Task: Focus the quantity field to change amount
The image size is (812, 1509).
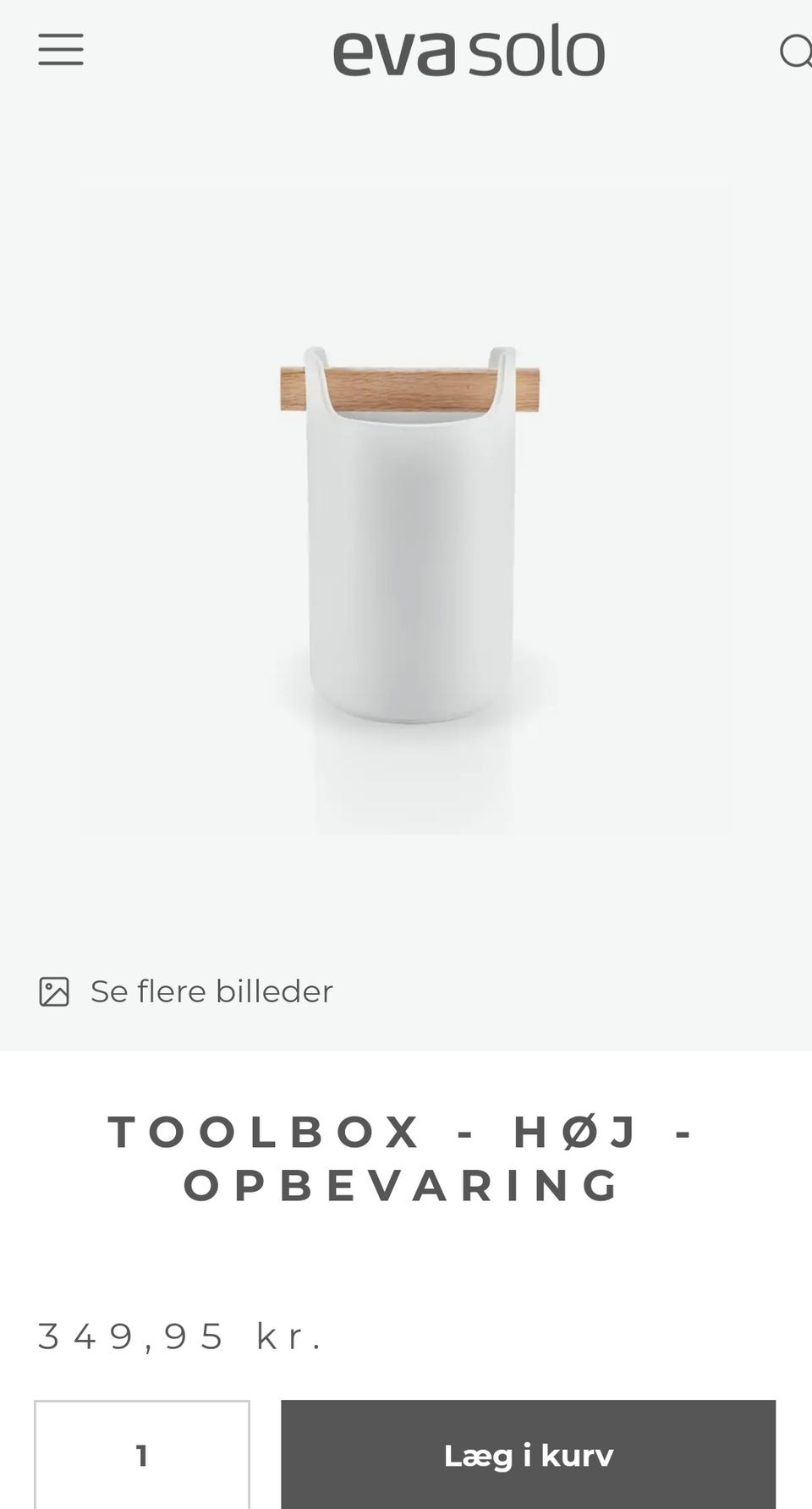Action: (x=142, y=1456)
